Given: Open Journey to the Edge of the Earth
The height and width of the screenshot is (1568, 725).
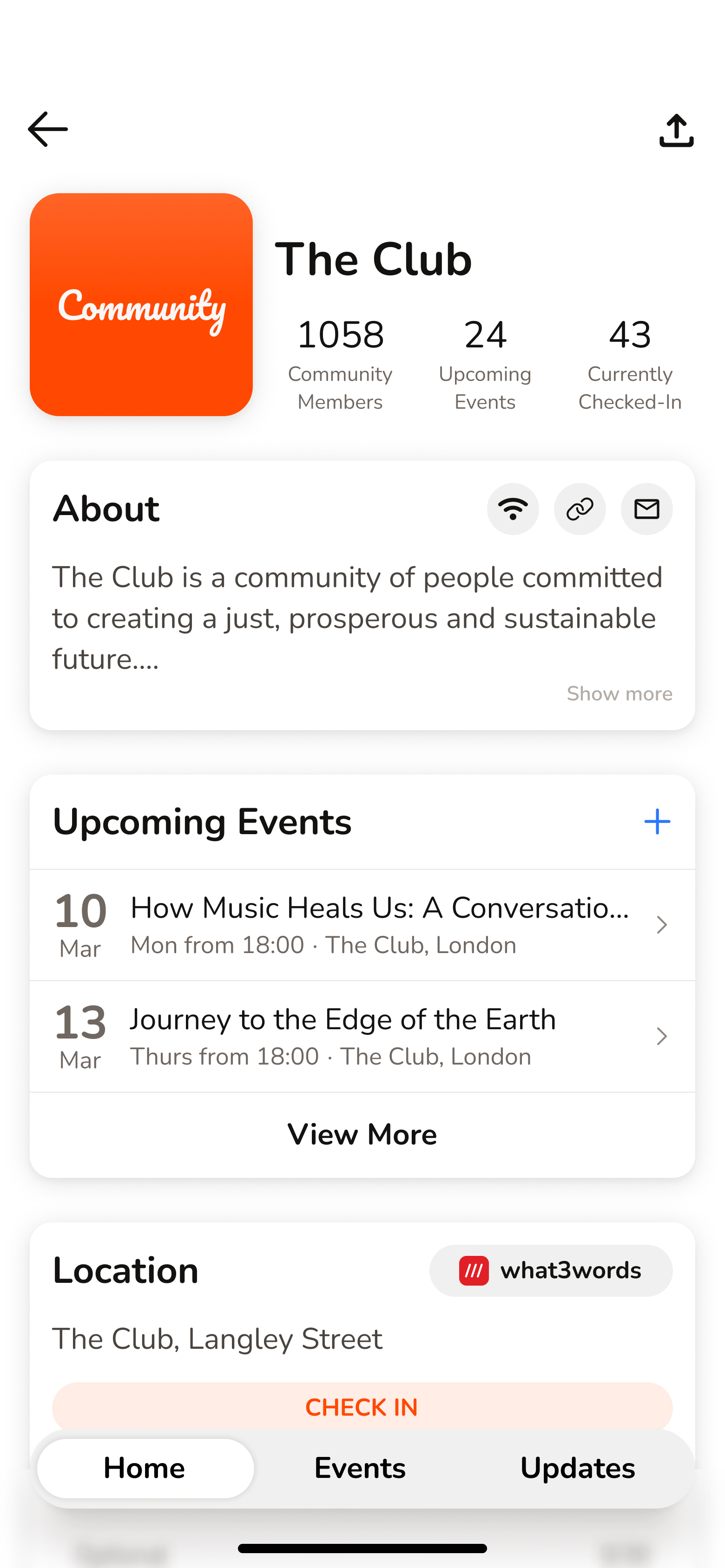Looking at the screenshot, I should (x=362, y=1036).
